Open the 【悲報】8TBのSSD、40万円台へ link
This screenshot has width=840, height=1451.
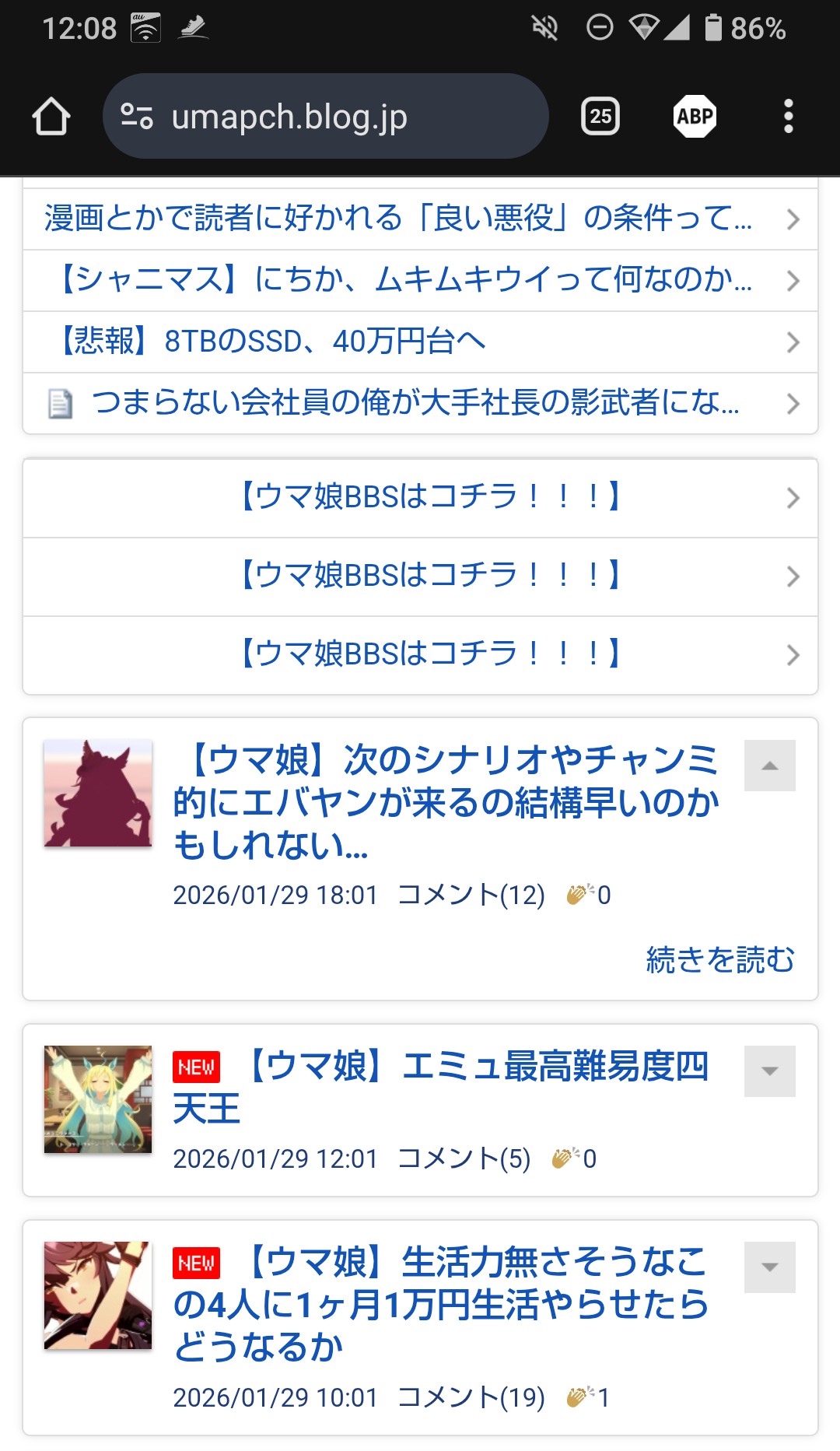[272, 342]
